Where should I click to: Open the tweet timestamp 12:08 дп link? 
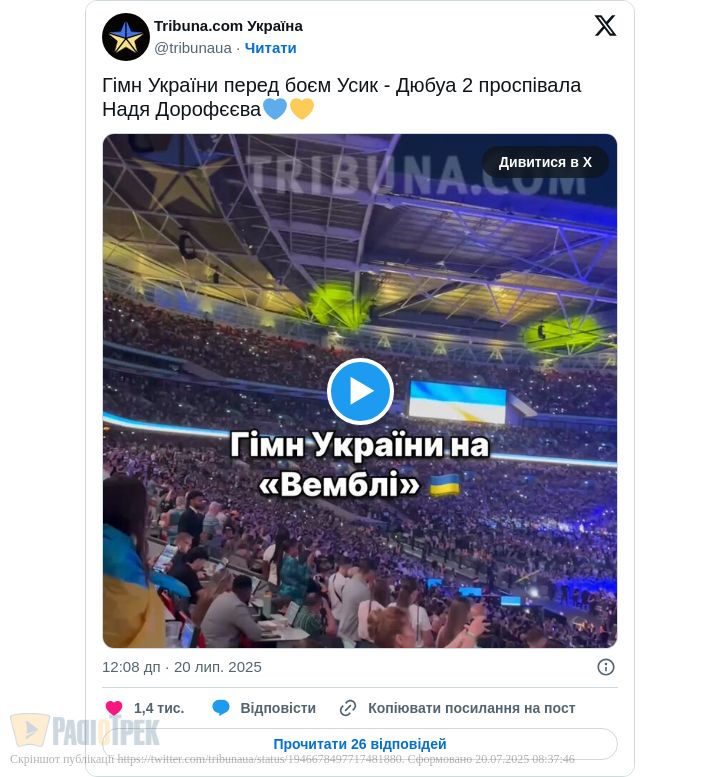[x=181, y=667]
